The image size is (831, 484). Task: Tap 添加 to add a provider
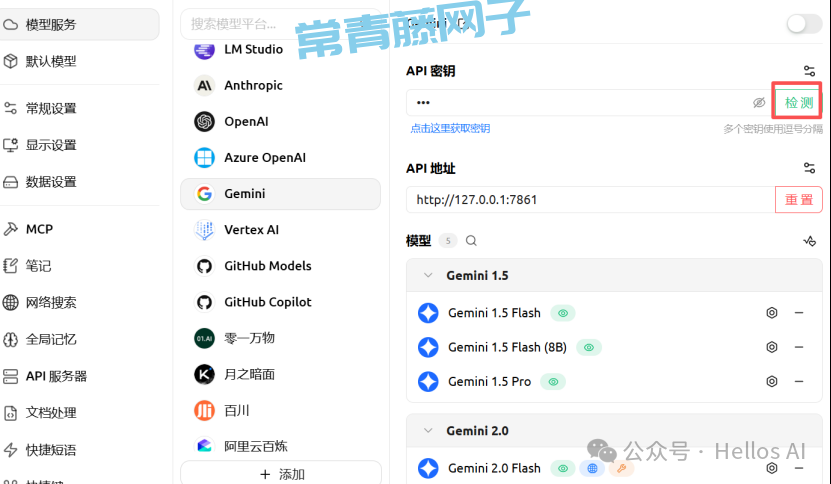coord(281,474)
